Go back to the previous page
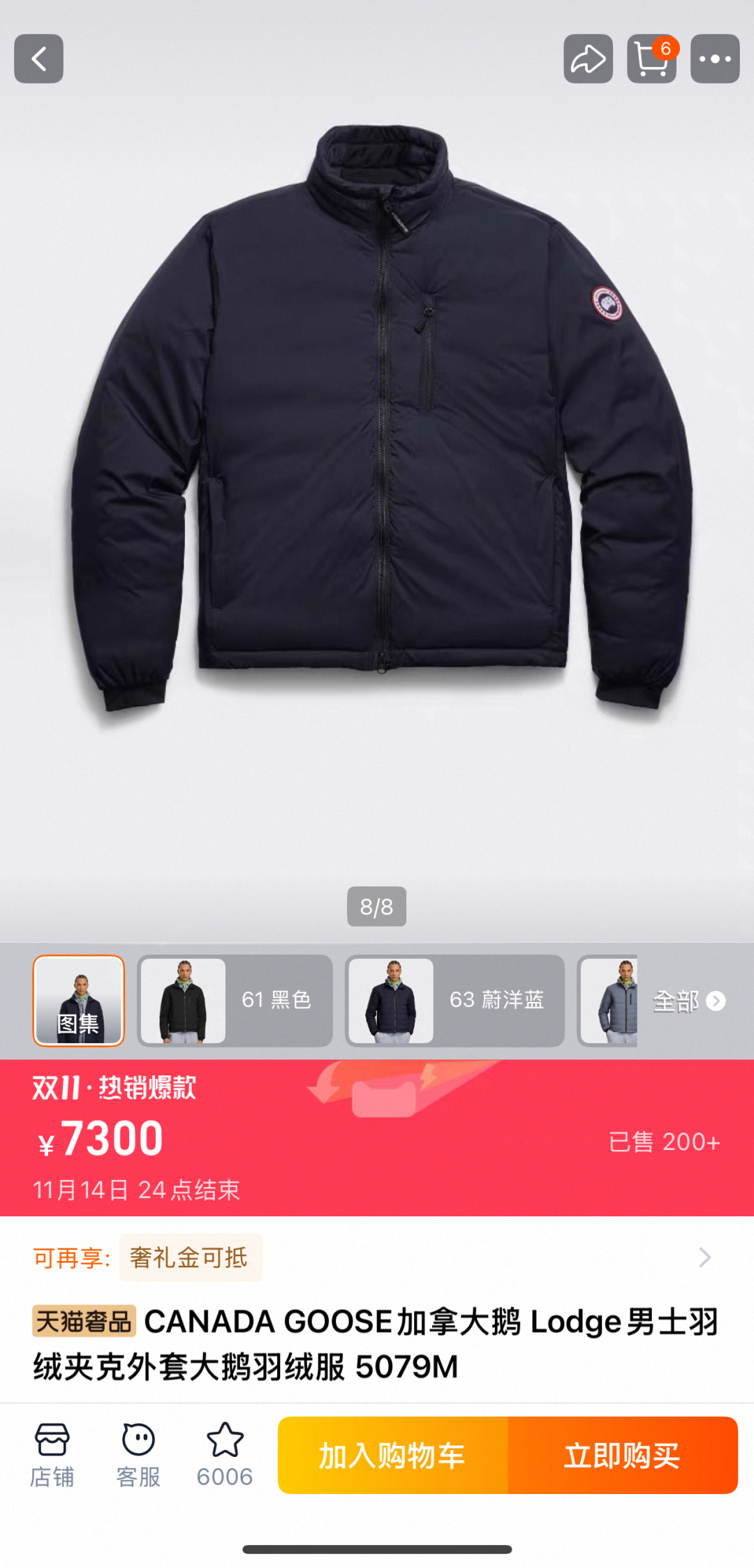The height and width of the screenshot is (1568, 754). point(38,59)
